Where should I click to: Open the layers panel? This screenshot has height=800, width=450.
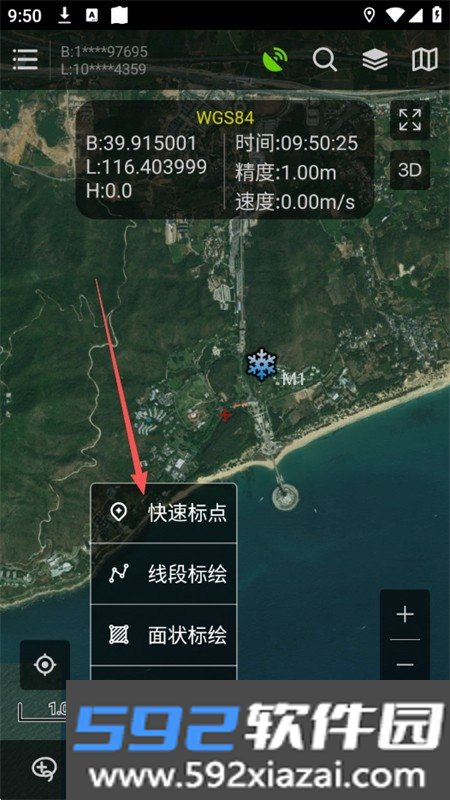click(374, 60)
